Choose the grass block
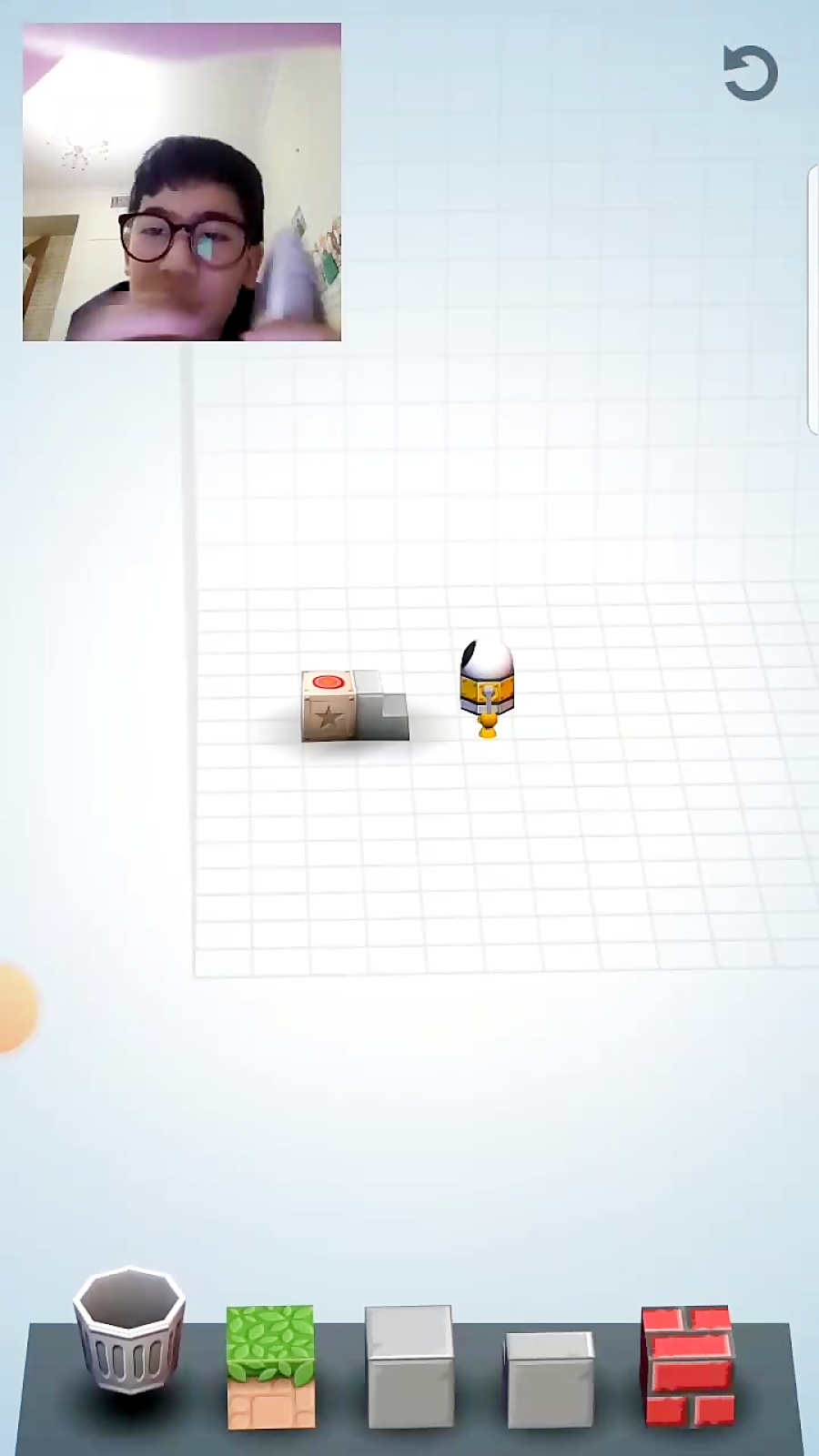Image resolution: width=819 pixels, height=1456 pixels. click(271, 1365)
